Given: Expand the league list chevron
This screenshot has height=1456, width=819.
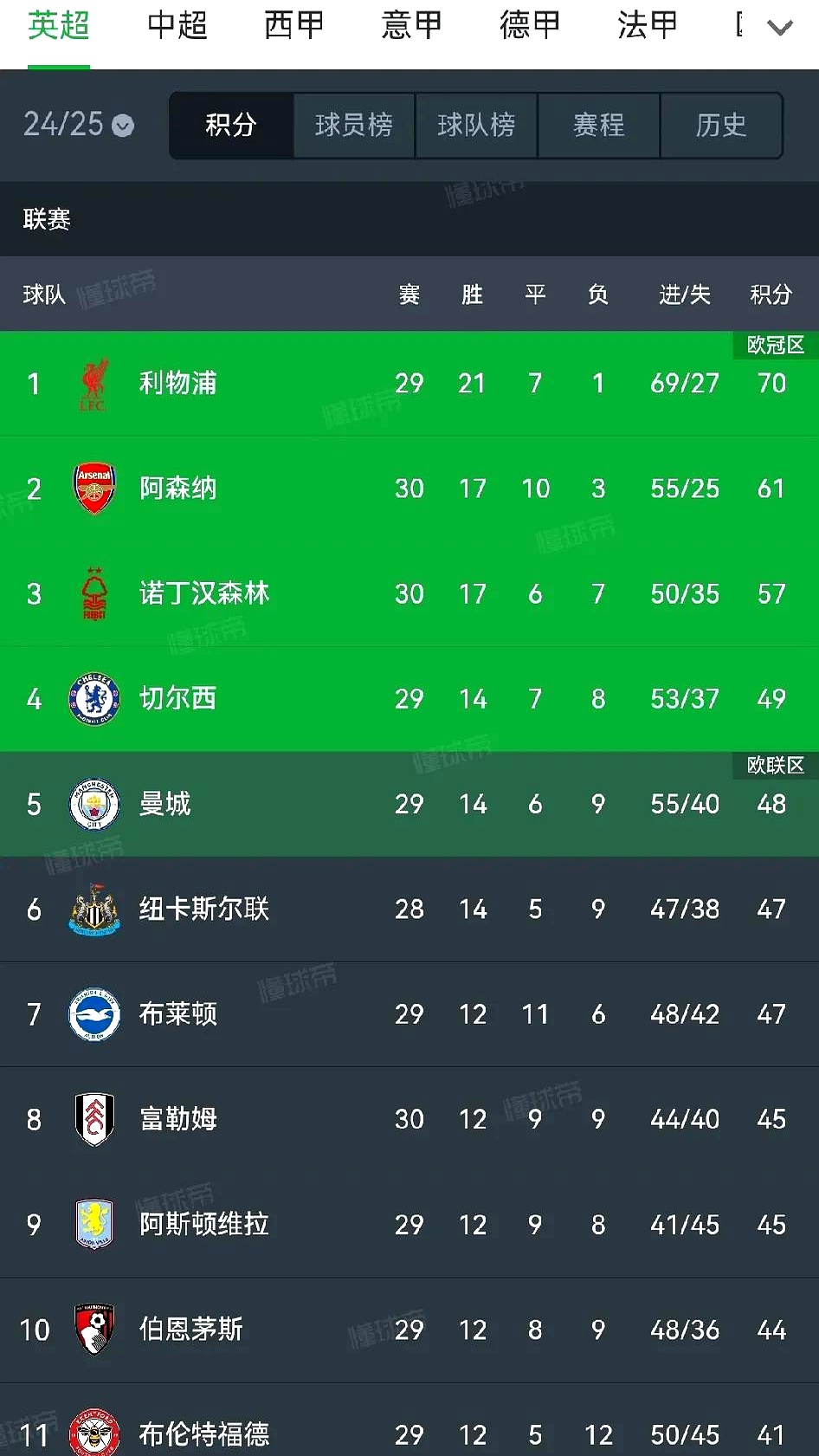Looking at the screenshot, I should point(780,28).
